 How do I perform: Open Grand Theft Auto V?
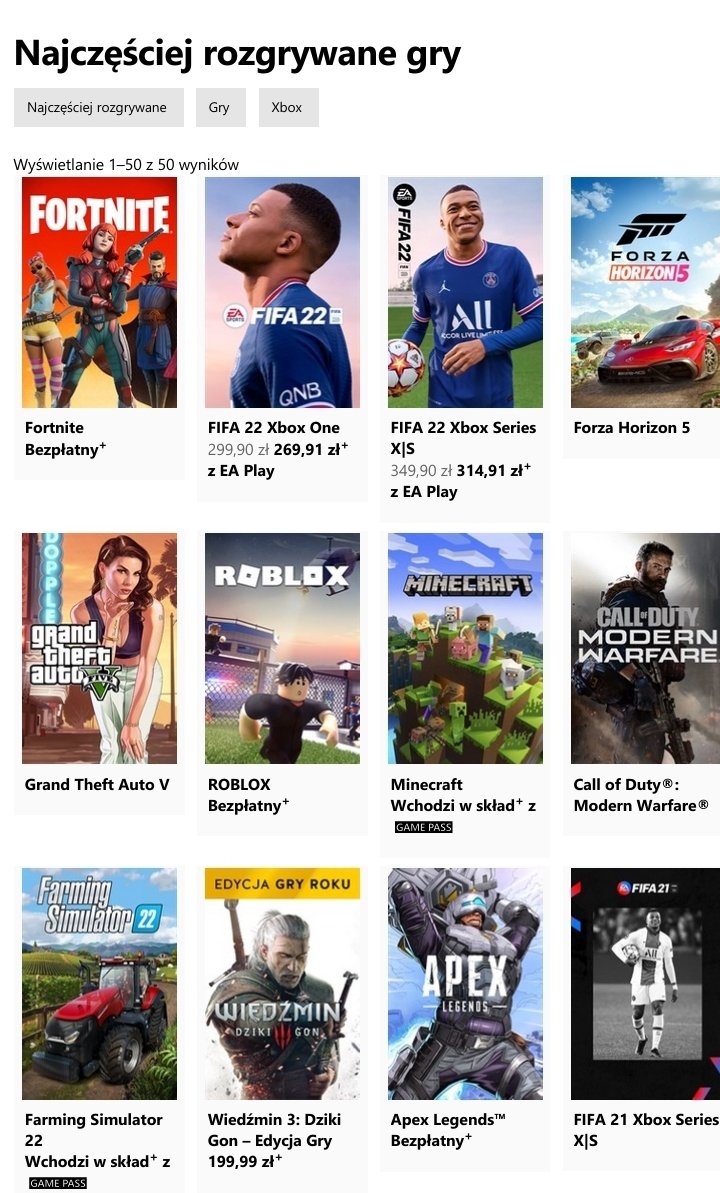point(99,673)
